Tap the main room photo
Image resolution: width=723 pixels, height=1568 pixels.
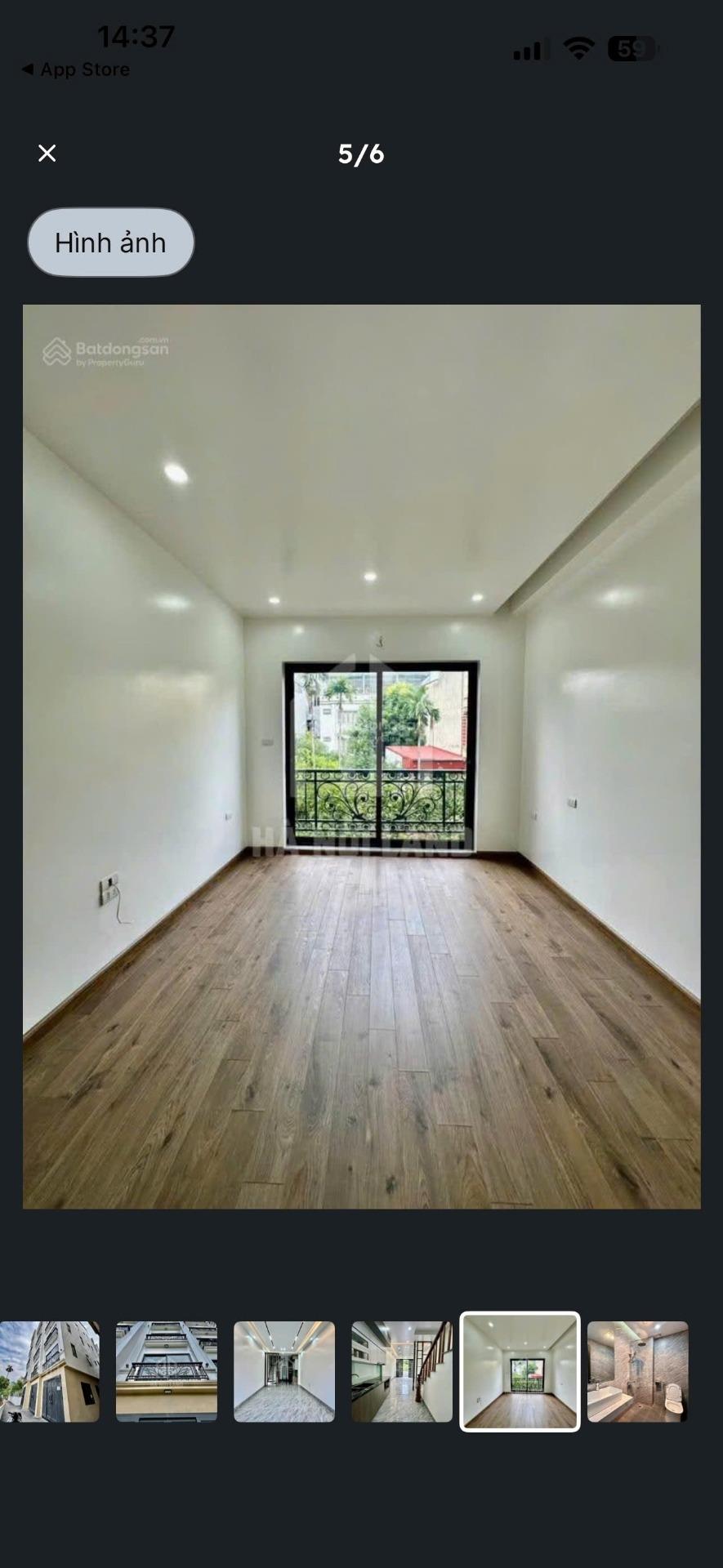361,756
